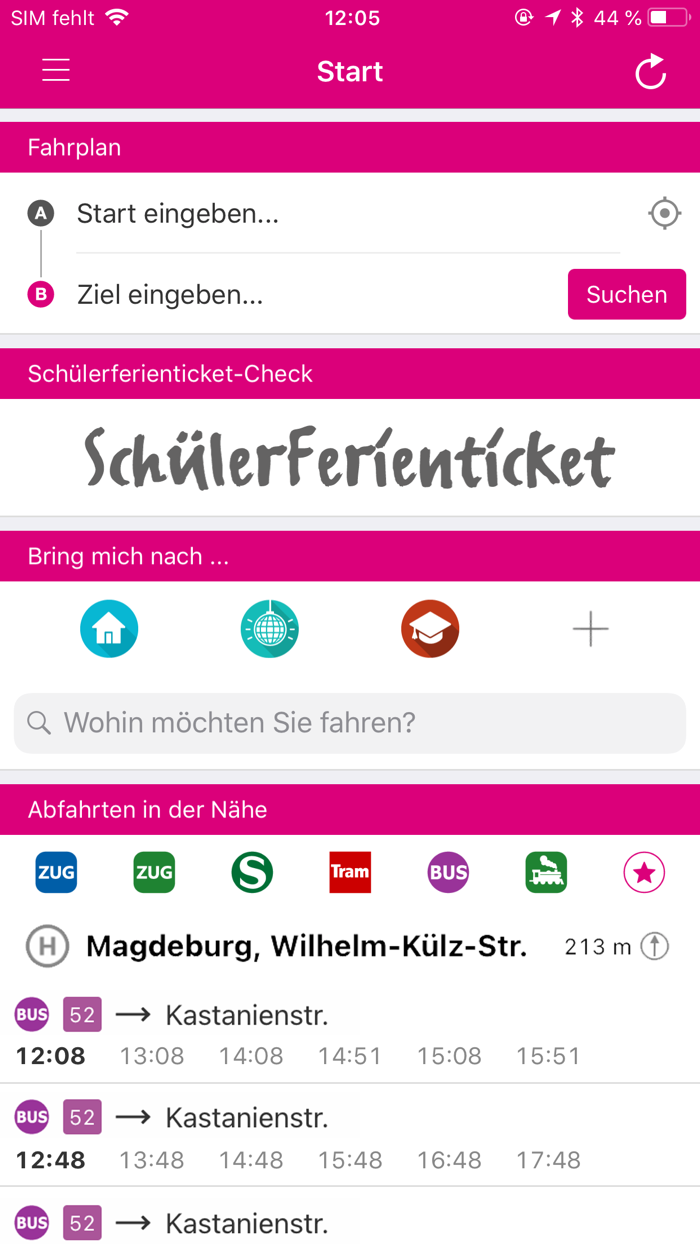The height and width of the screenshot is (1244, 700).
Task: Refresh the start page
Action: pos(650,72)
